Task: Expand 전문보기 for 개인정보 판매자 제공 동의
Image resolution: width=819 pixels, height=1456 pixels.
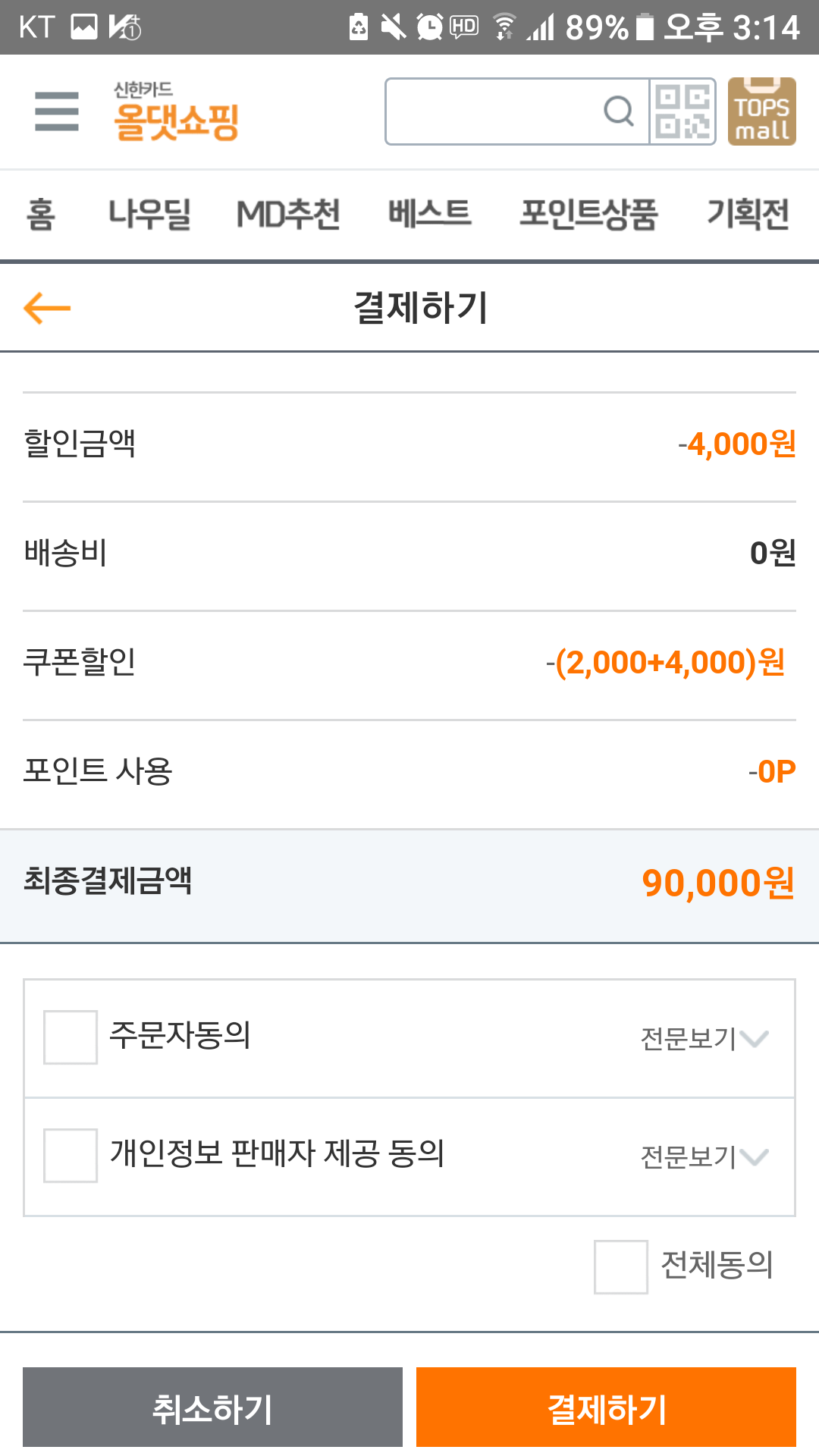Action: 704,1156
